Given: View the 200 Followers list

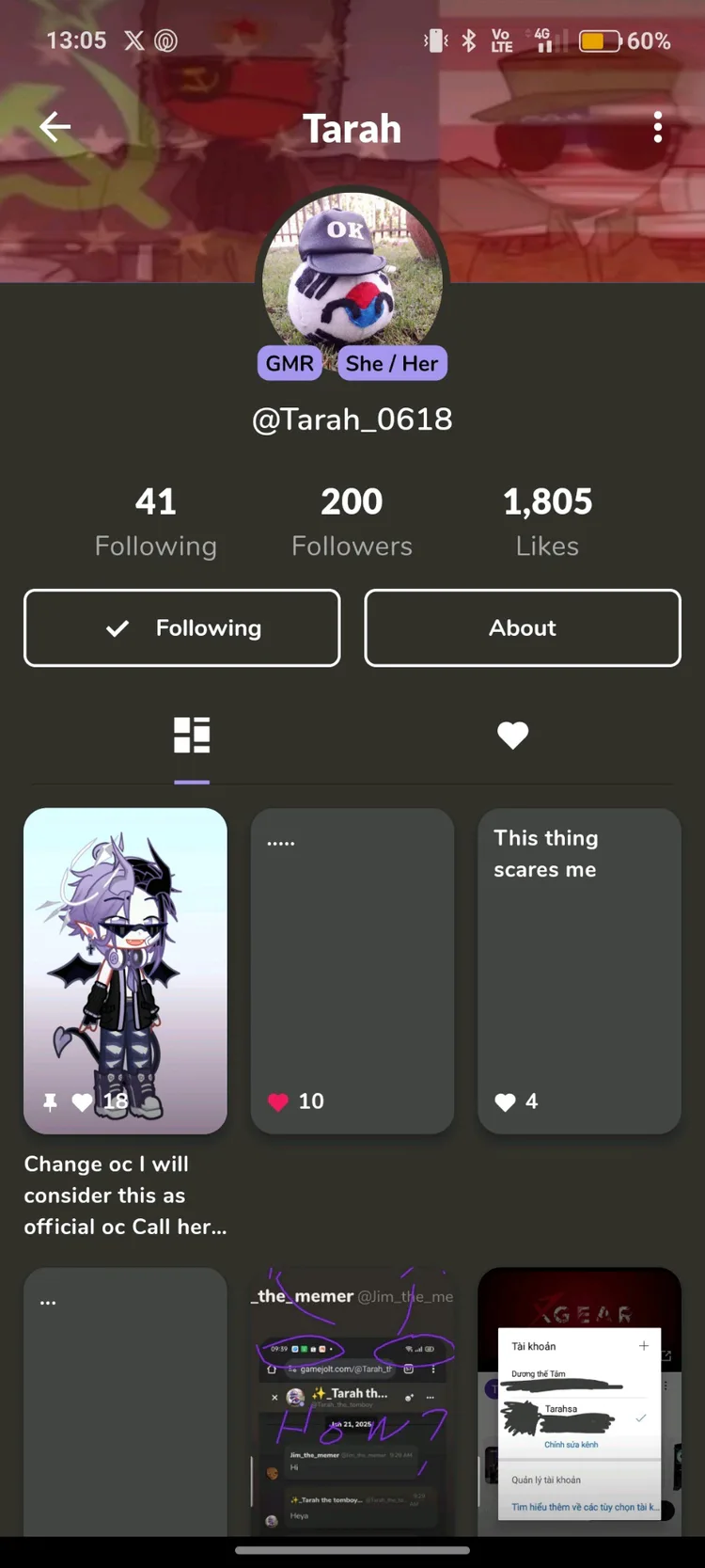Looking at the screenshot, I should click(352, 522).
